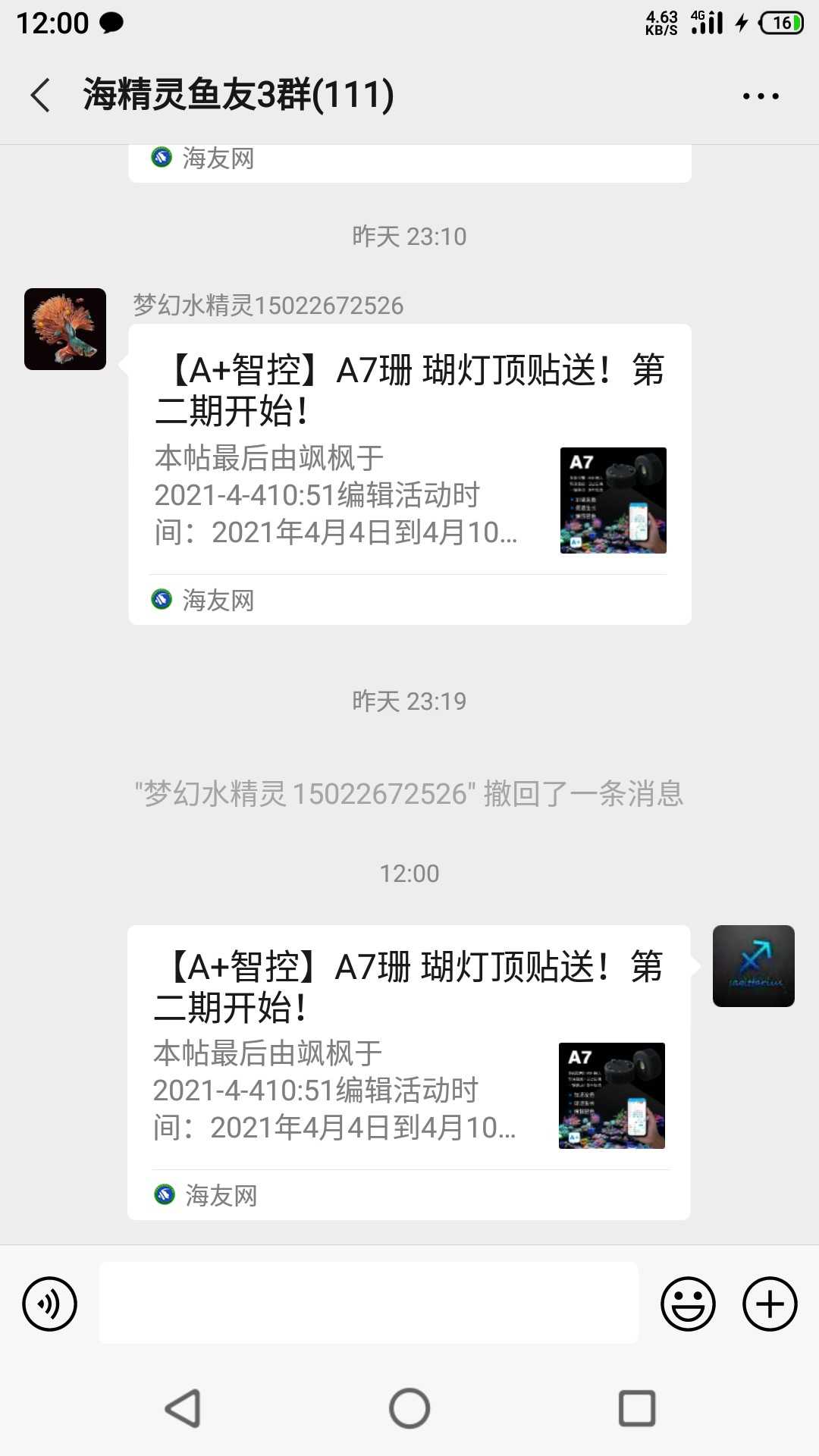The height and width of the screenshot is (1456, 819).
Task: Switch to voice message input
Action: tap(50, 1304)
